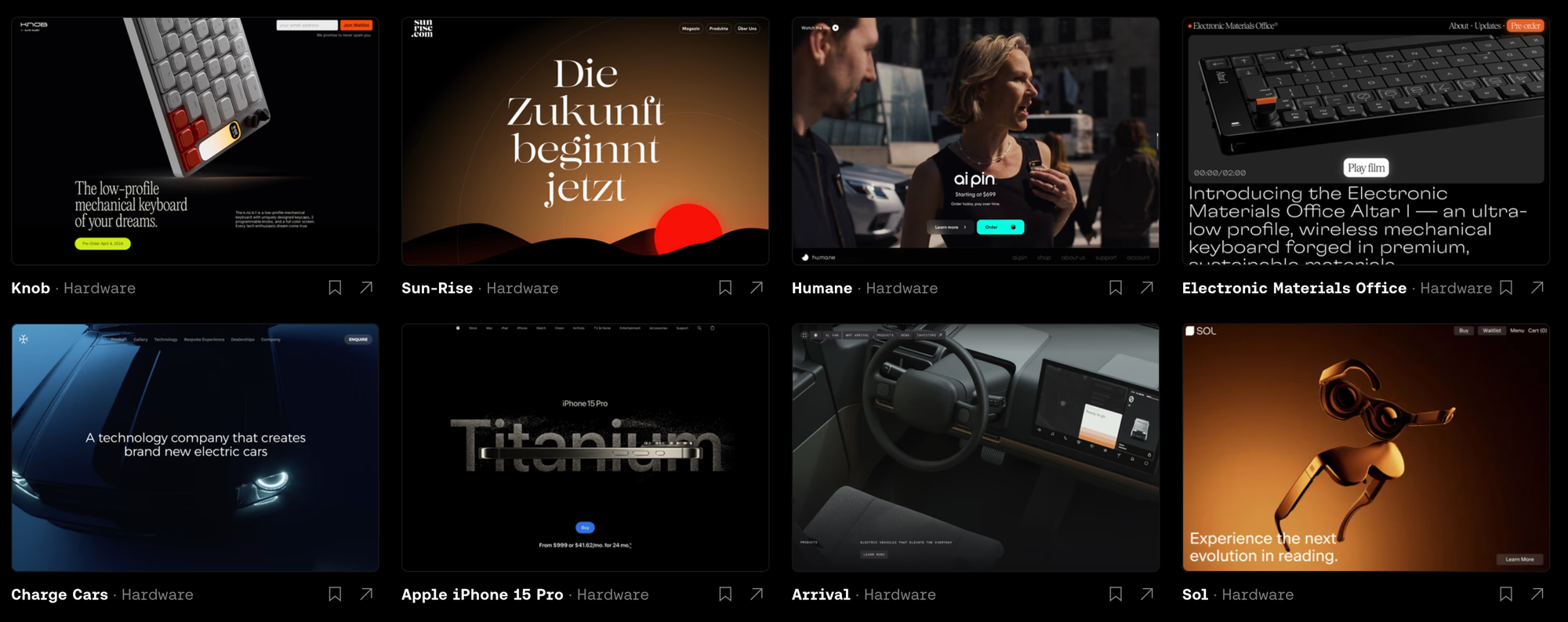This screenshot has height=622, width=1568.
Task: Visit Sun-Rise via external arrow
Action: (757, 288)
